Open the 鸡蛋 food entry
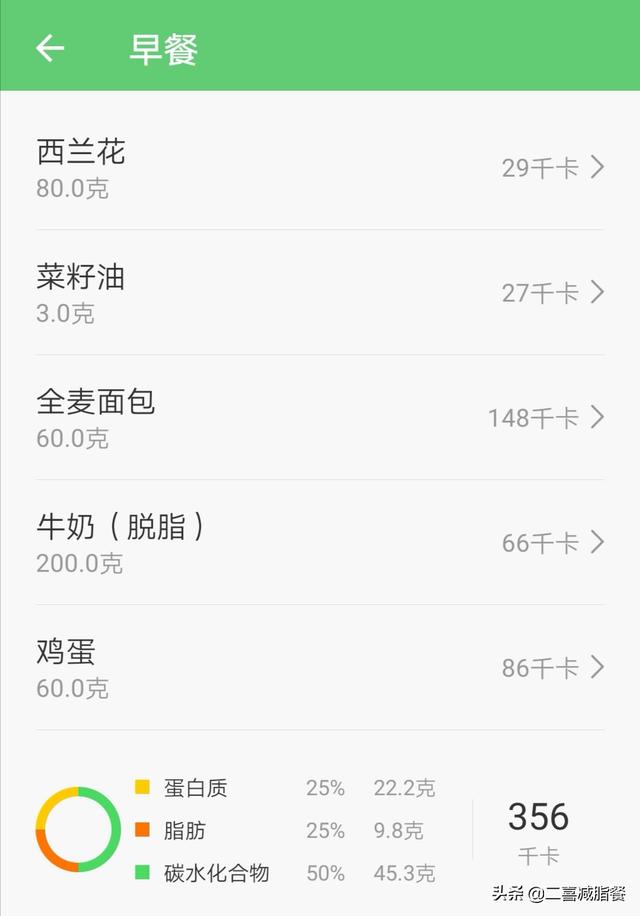Screen dimensions: 640x916 click(x=320, y=667)
